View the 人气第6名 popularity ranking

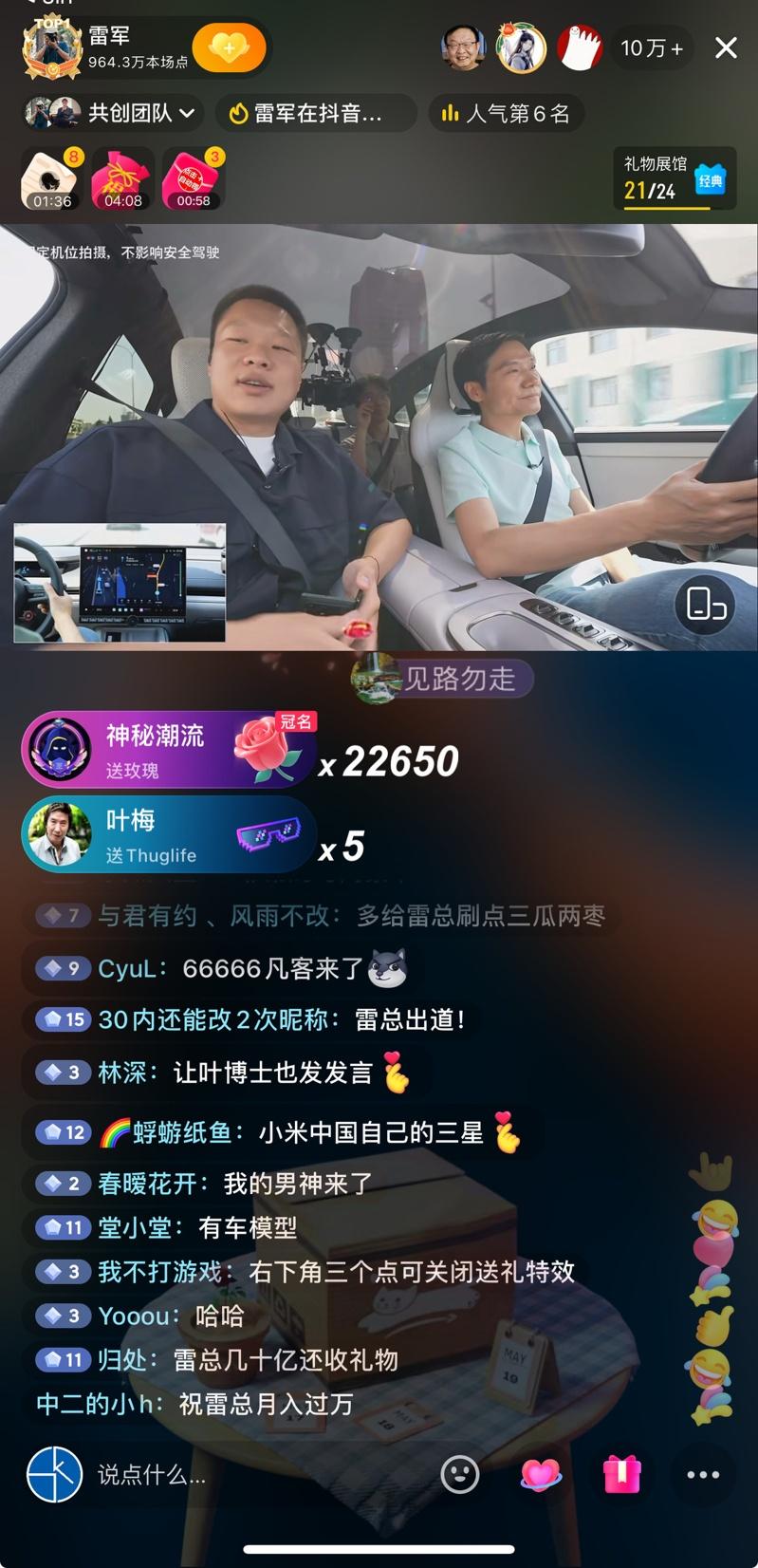pos(506,114)
